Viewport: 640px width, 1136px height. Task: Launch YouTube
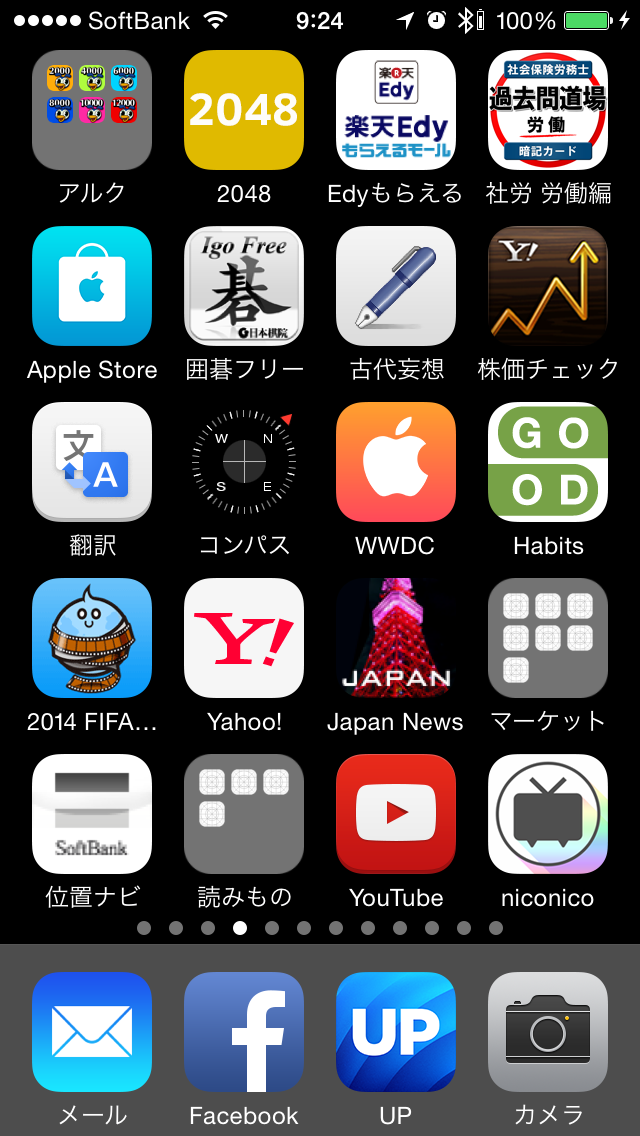396,814
